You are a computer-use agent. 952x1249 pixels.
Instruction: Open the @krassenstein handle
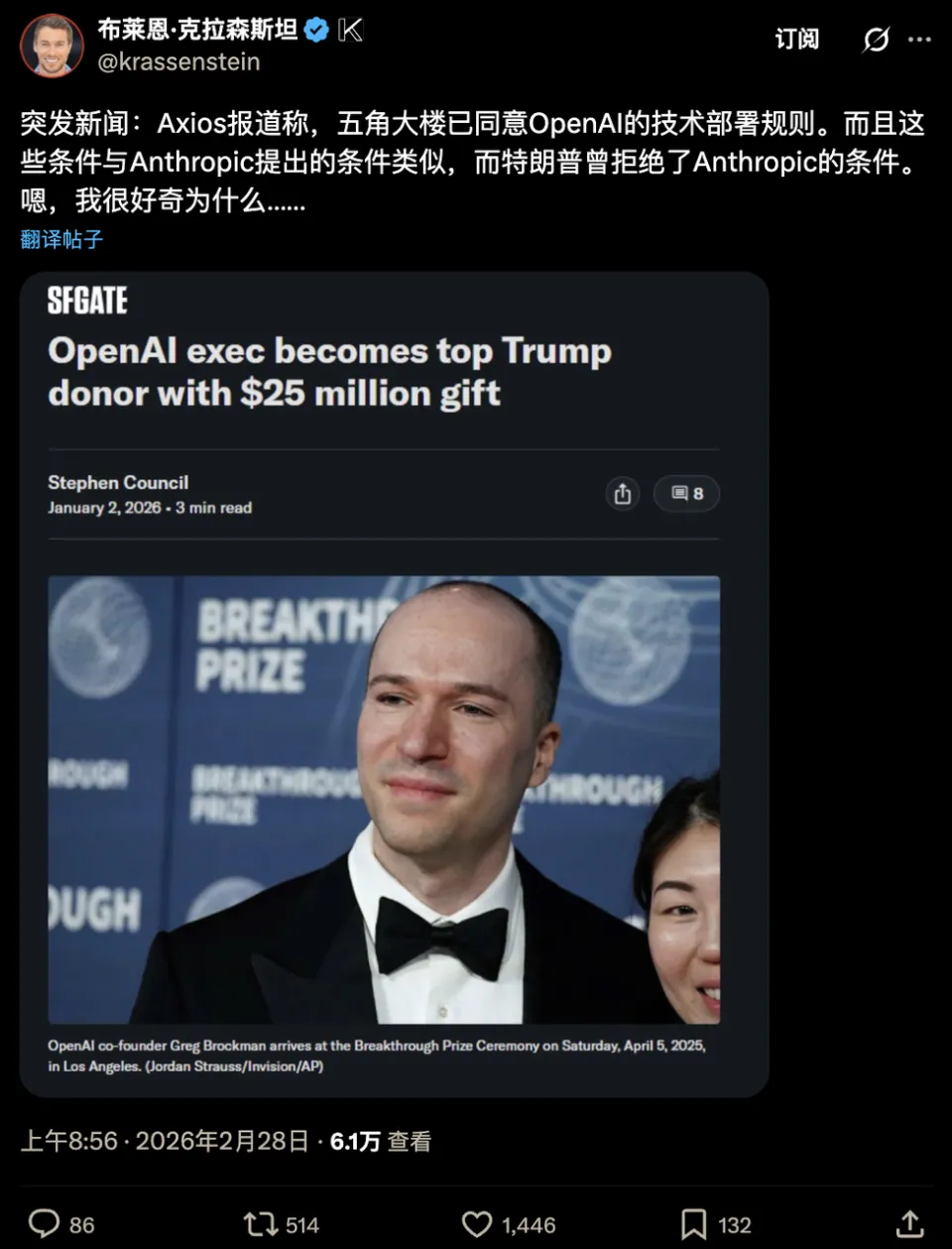[178, 62]
